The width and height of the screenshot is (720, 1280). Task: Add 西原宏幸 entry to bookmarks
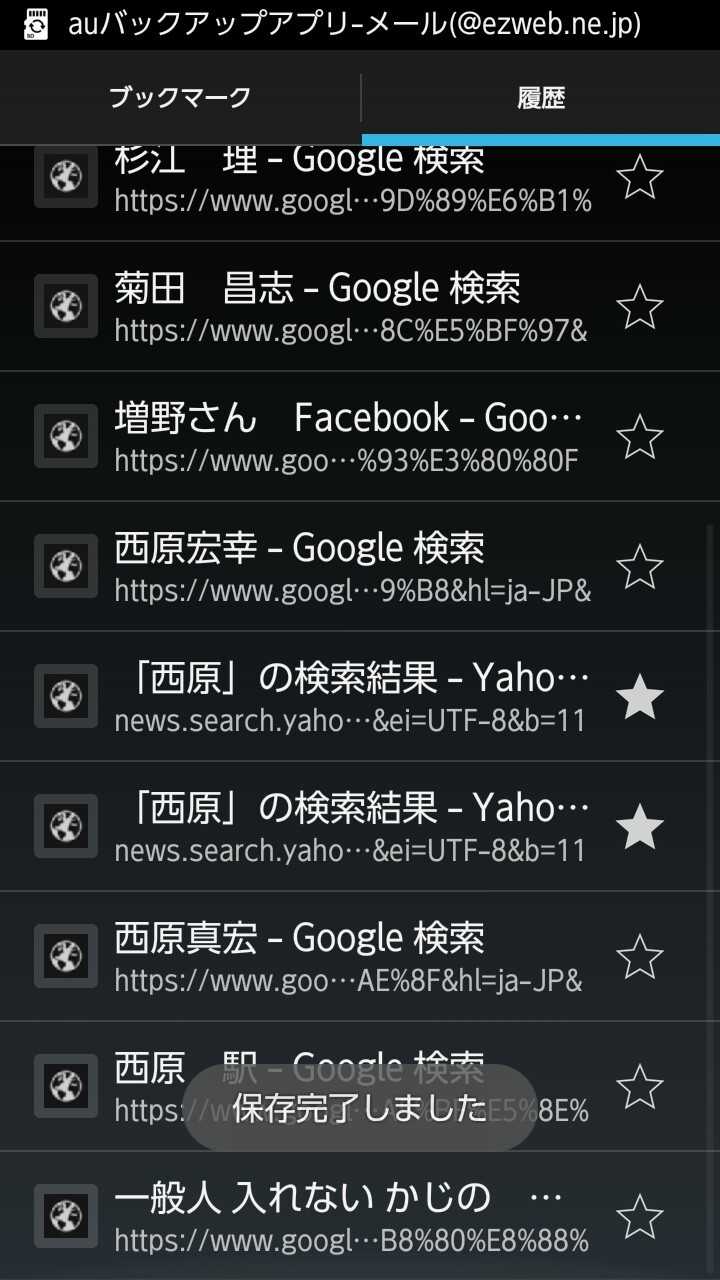(x=640, y=567)
